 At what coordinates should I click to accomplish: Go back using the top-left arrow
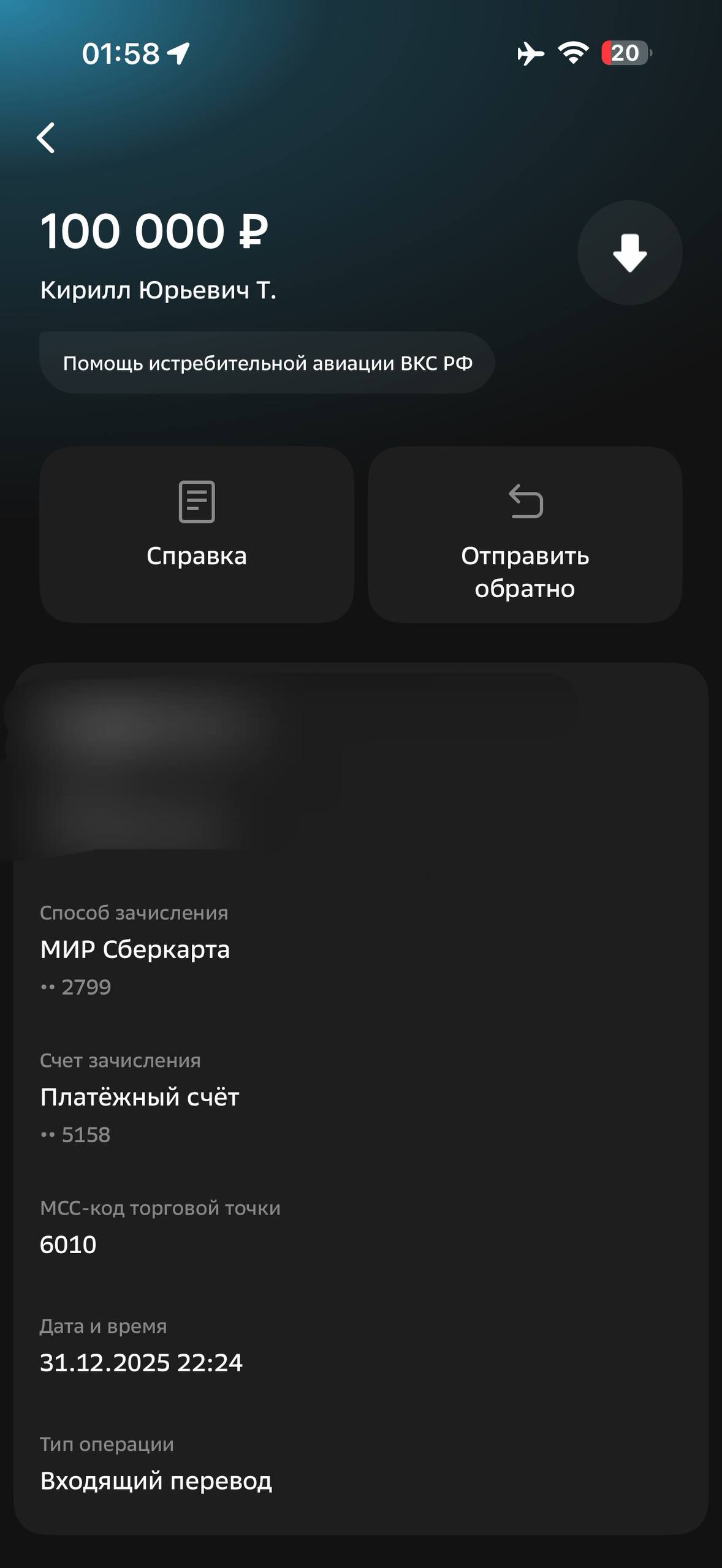point(46,137)
